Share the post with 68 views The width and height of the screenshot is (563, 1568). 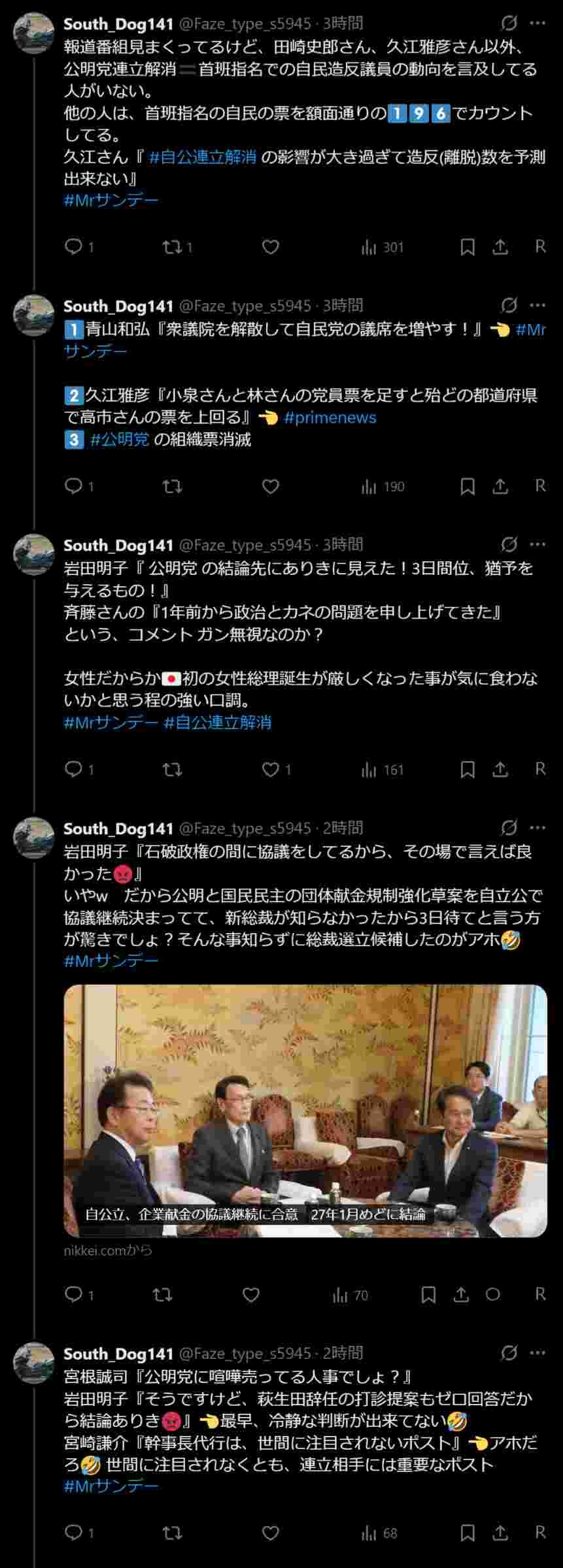500,1532
